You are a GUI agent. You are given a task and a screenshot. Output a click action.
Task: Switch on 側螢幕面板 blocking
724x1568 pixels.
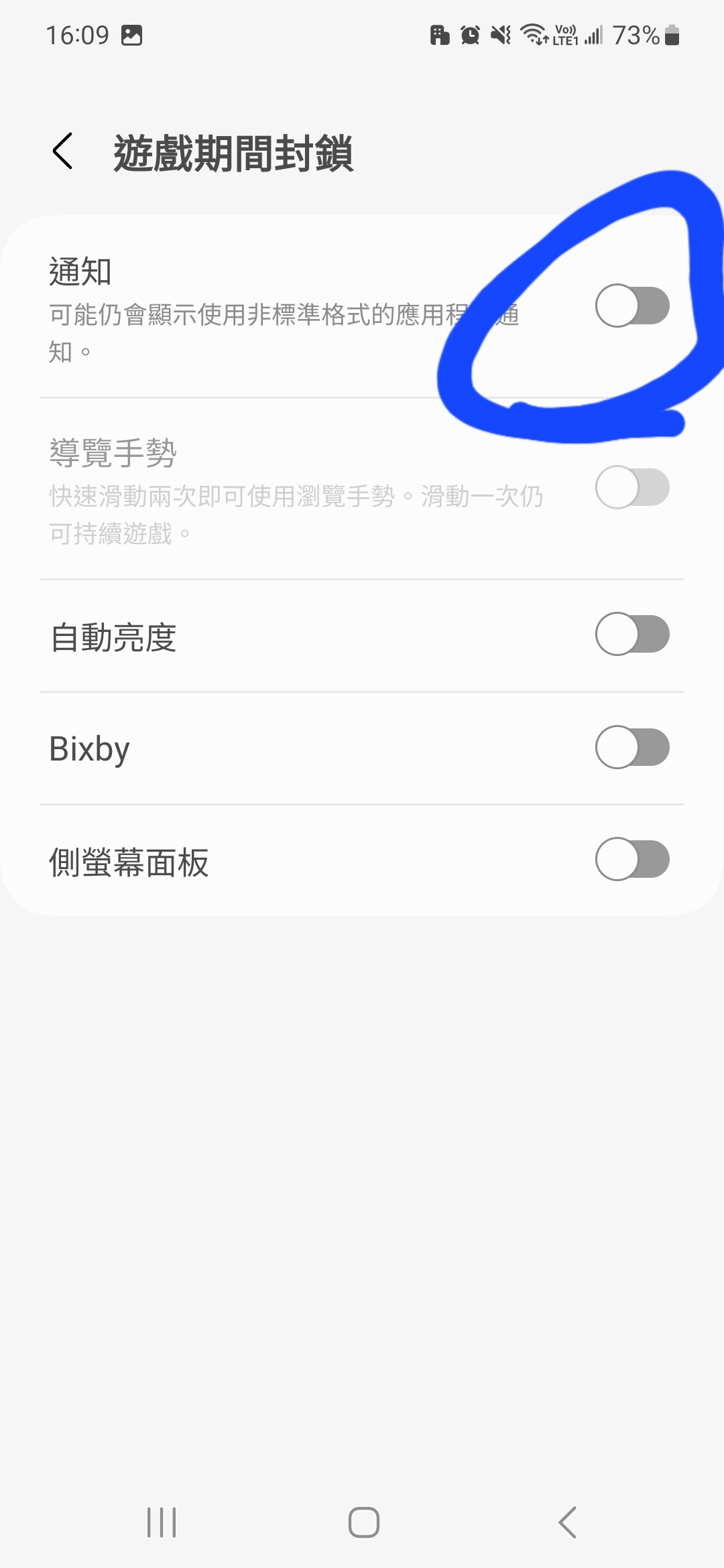[632, 860]
